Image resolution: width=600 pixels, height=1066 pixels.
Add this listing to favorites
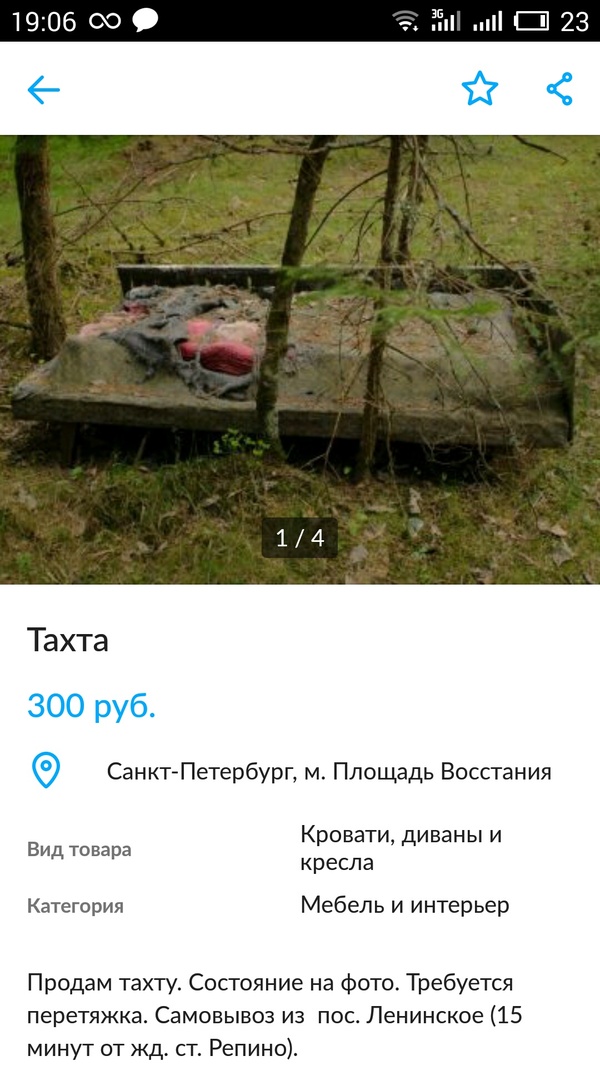tap(479, 89)
